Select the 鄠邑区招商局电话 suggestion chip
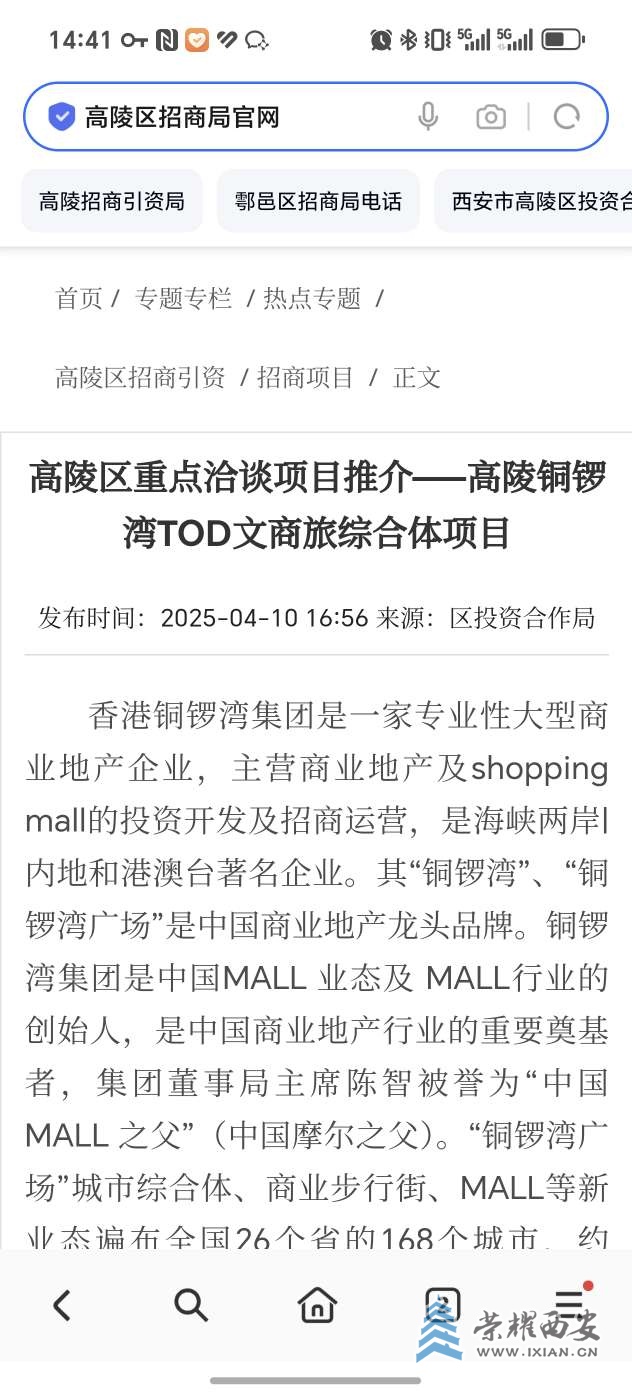Viewport: 632px width, 1400px height. click(x=318, y=201)
